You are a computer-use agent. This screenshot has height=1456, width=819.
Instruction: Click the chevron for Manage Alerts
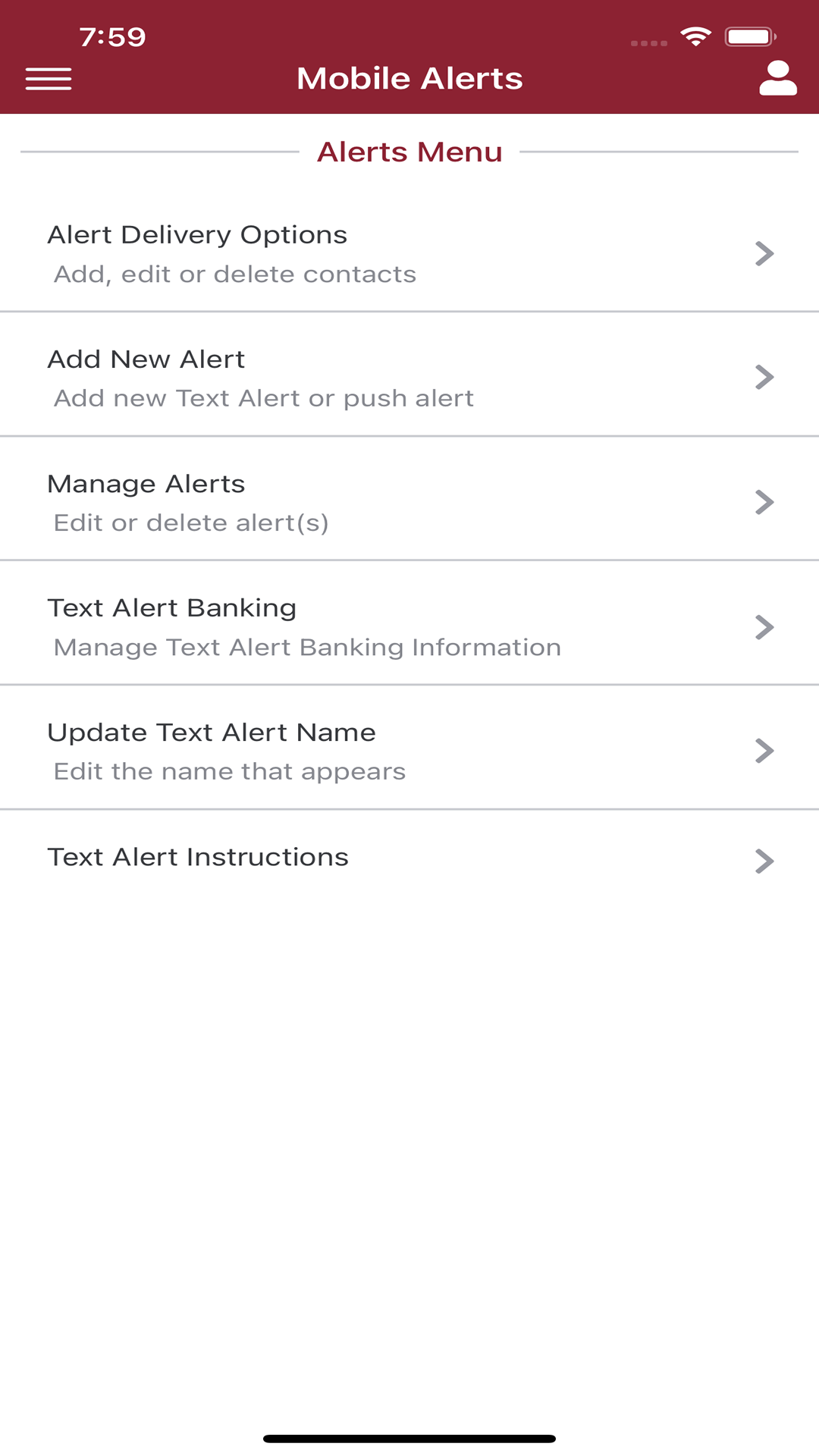click(764, 501)
